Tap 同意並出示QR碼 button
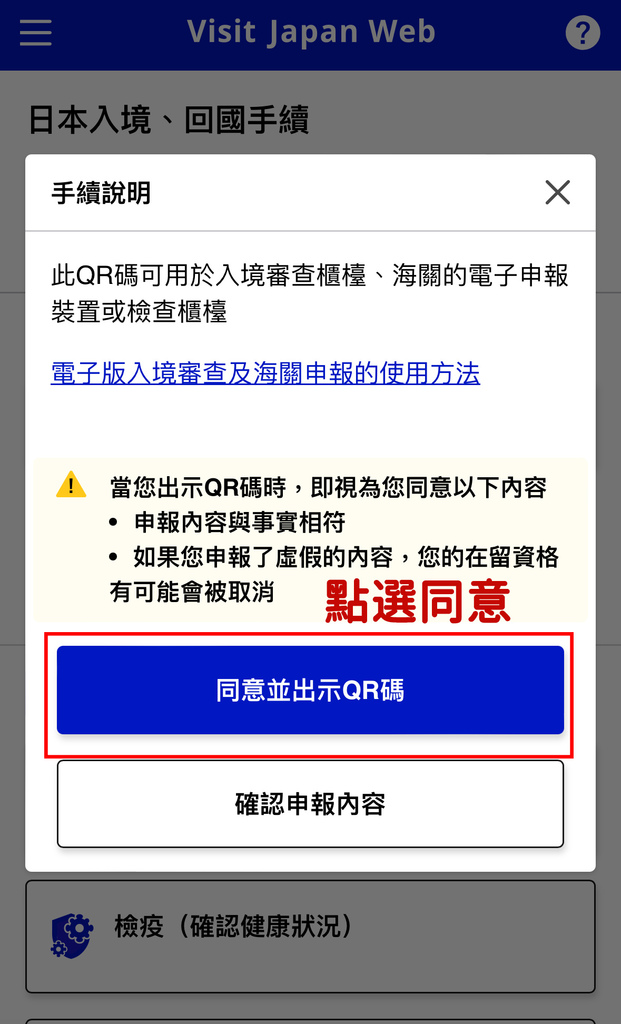The height and width of the screenshot is (1024, 621). [310, 690]
